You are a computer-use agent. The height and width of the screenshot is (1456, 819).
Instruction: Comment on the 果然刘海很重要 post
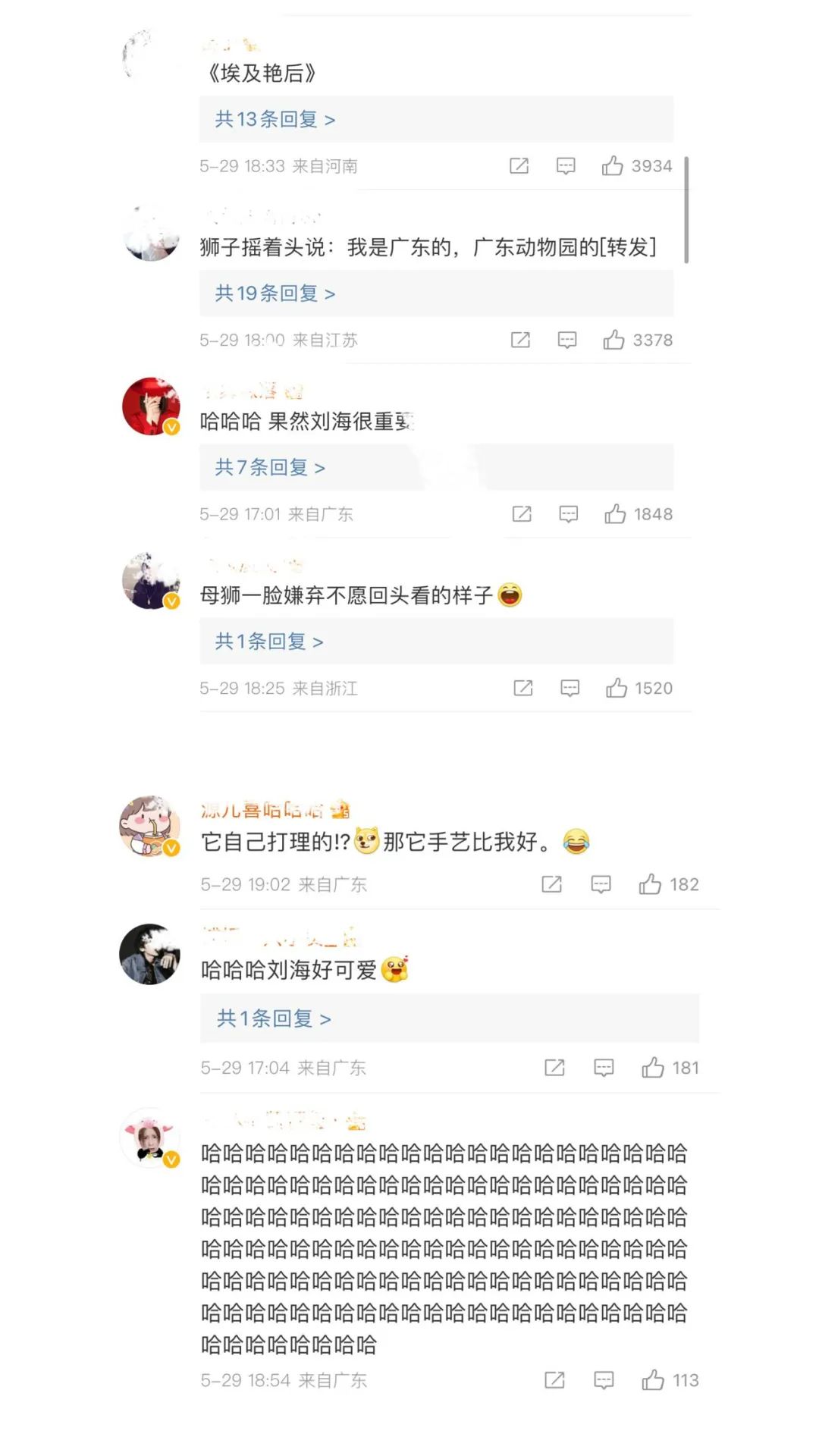pyautogui.click(x=568, y=514)
